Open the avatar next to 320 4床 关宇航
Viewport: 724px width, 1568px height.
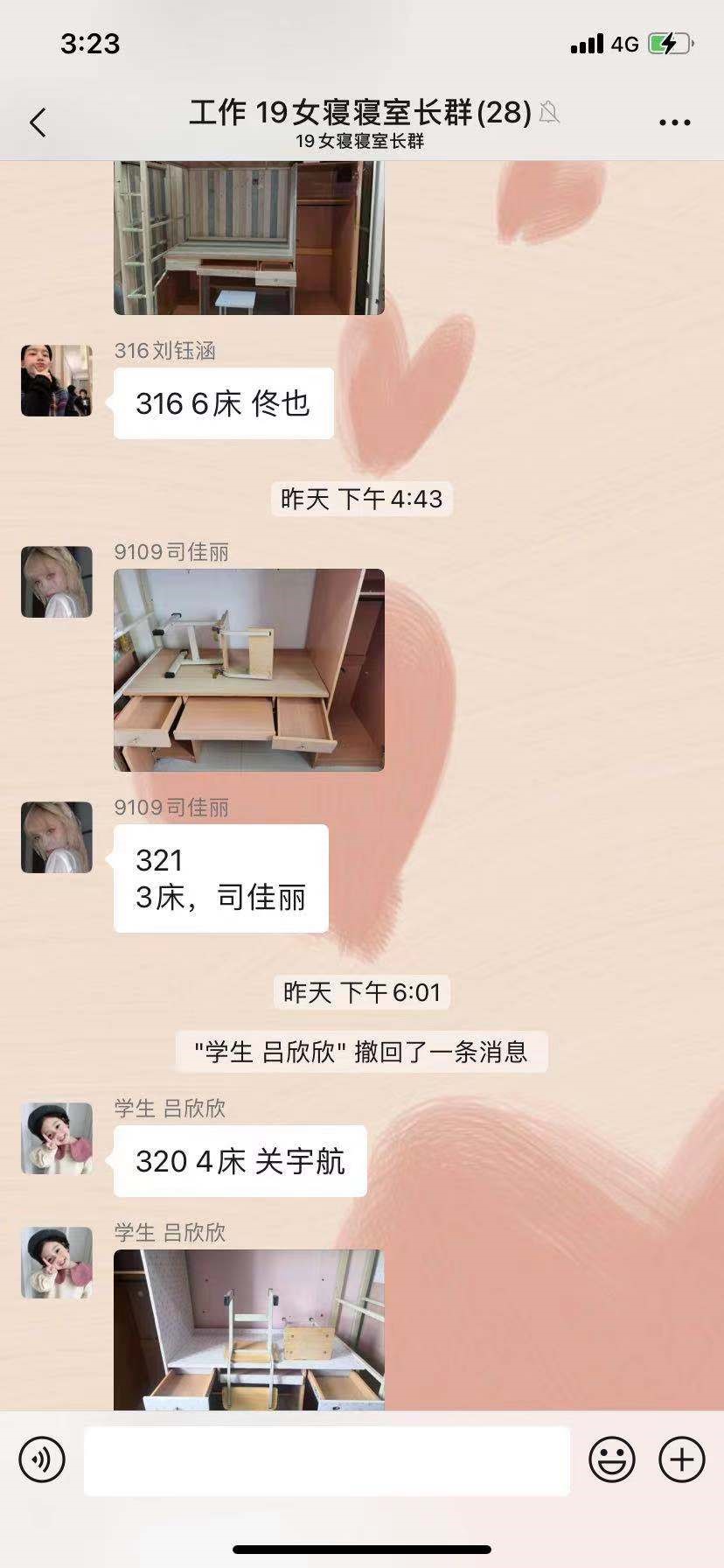click(57, 1138)
